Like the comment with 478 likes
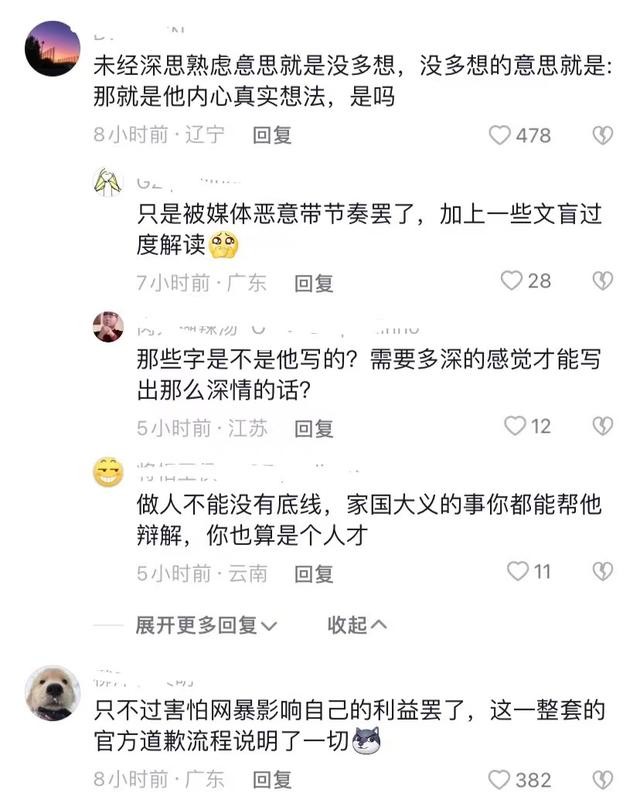This screenshot has height=800, width=640. tap(500, 135)
